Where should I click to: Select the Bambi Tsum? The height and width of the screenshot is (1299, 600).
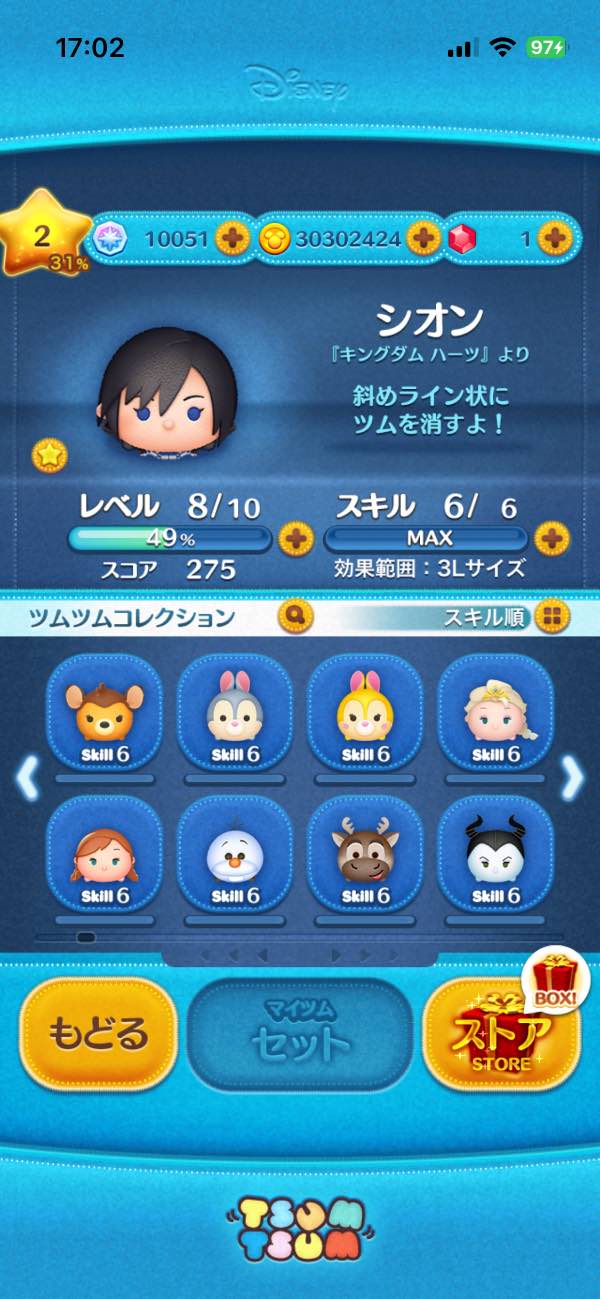tap(104, 713)
